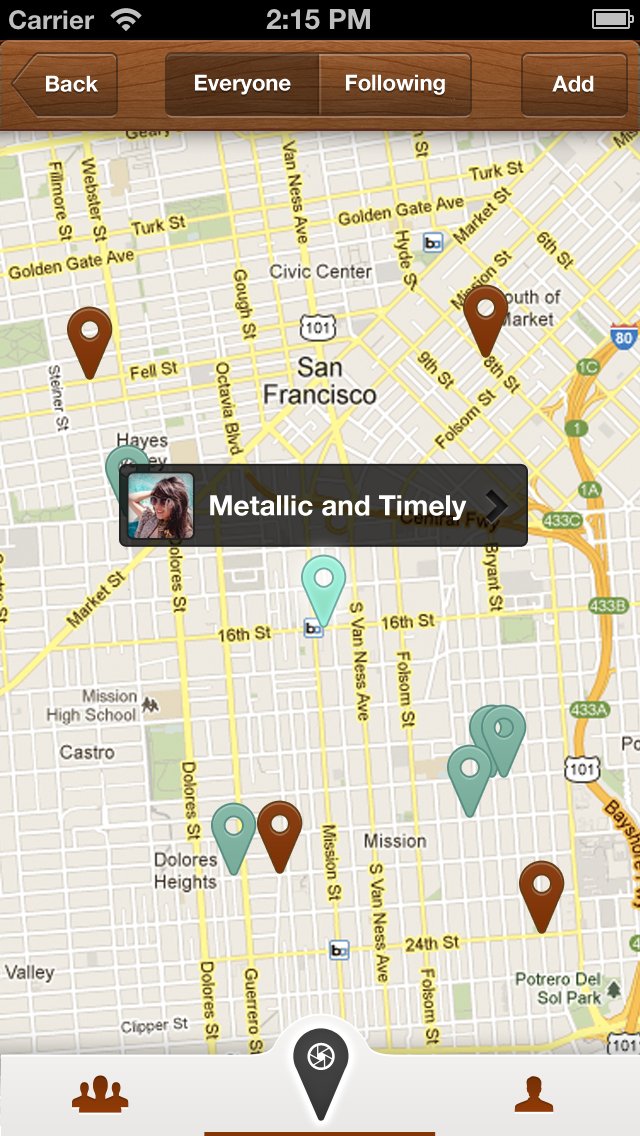Open the people group tab
The image size is (640, 1136).
(100, 1094)
